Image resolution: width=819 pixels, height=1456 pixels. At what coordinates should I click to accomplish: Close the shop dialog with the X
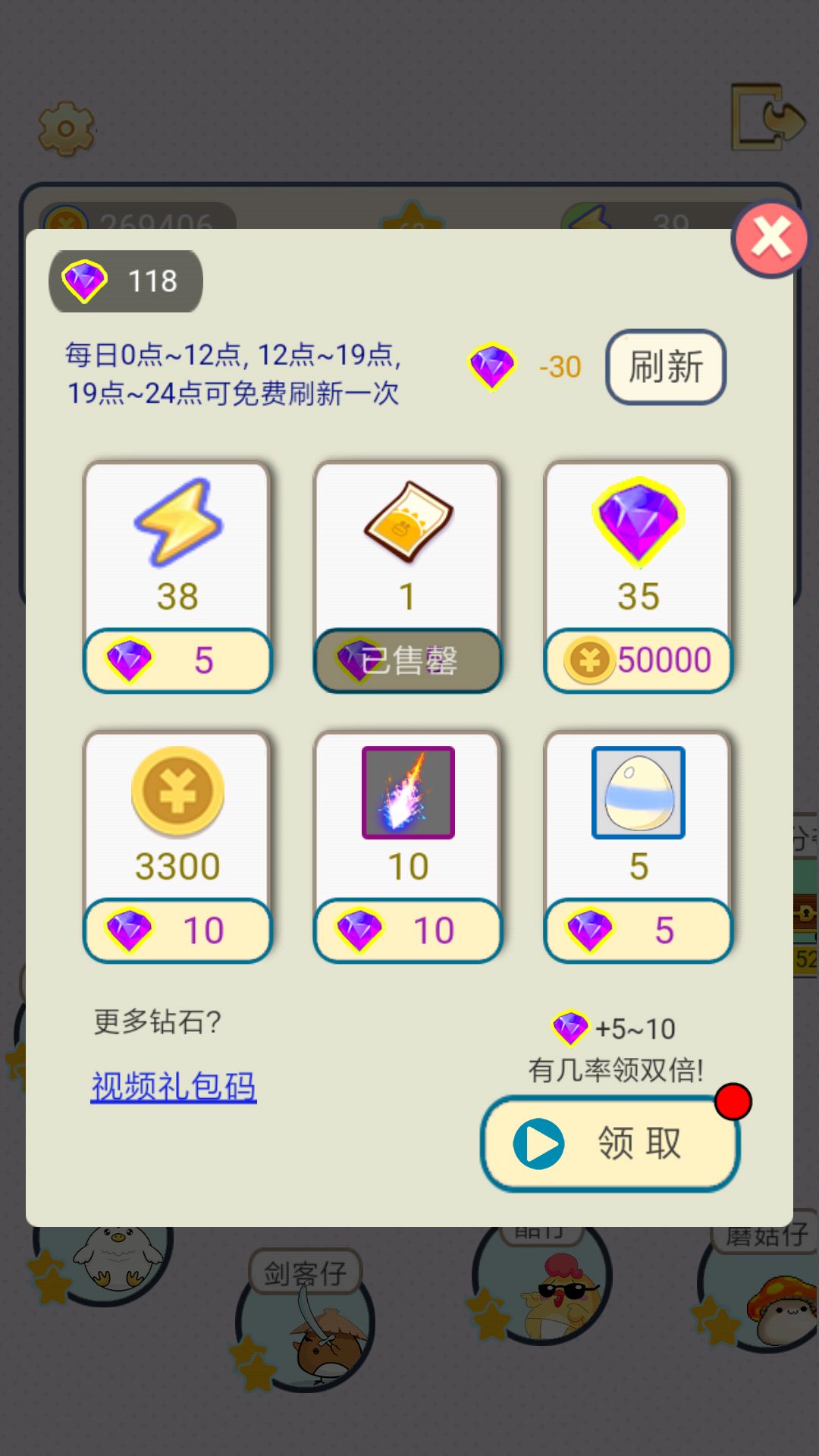pos(770,239)
